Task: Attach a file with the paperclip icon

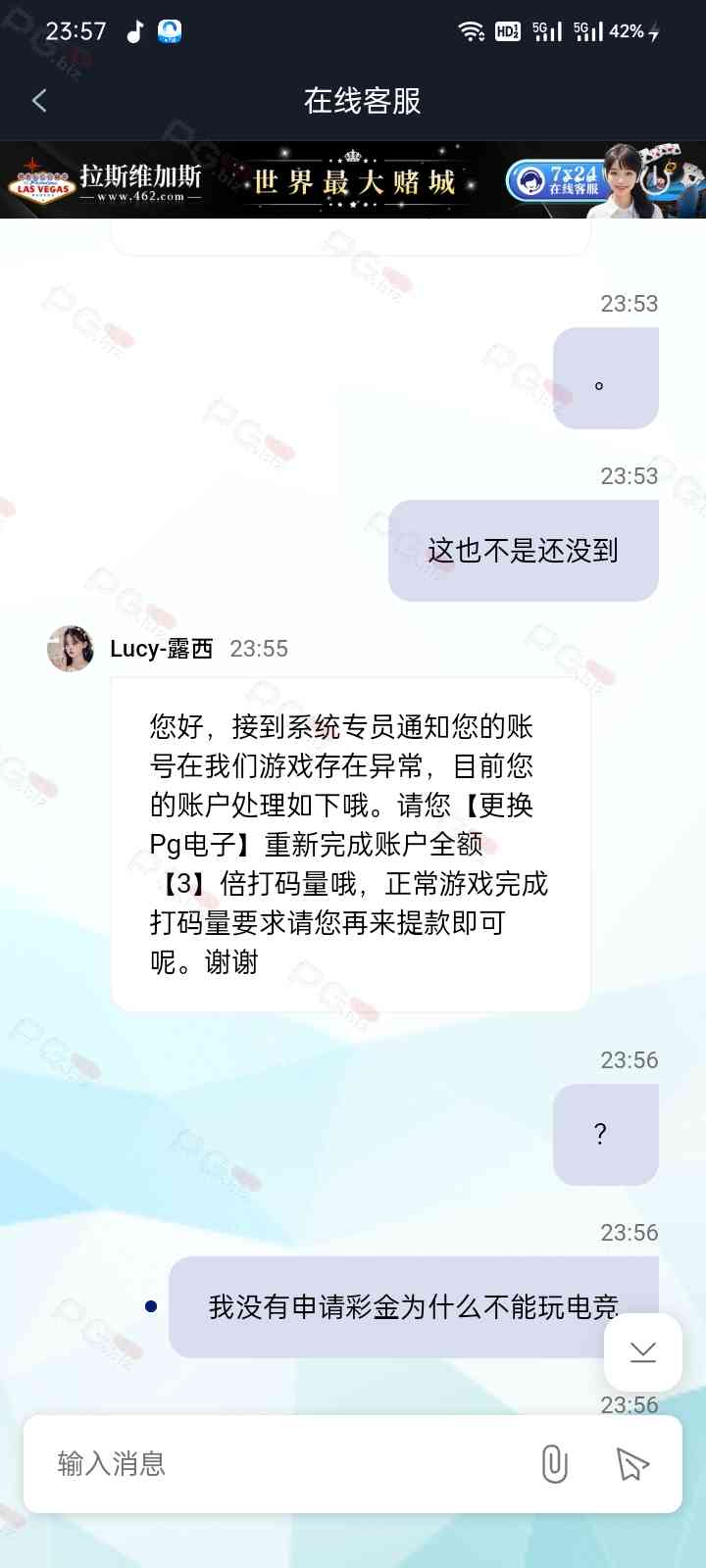Action: pyautogui.click(x=554, y=1463)
